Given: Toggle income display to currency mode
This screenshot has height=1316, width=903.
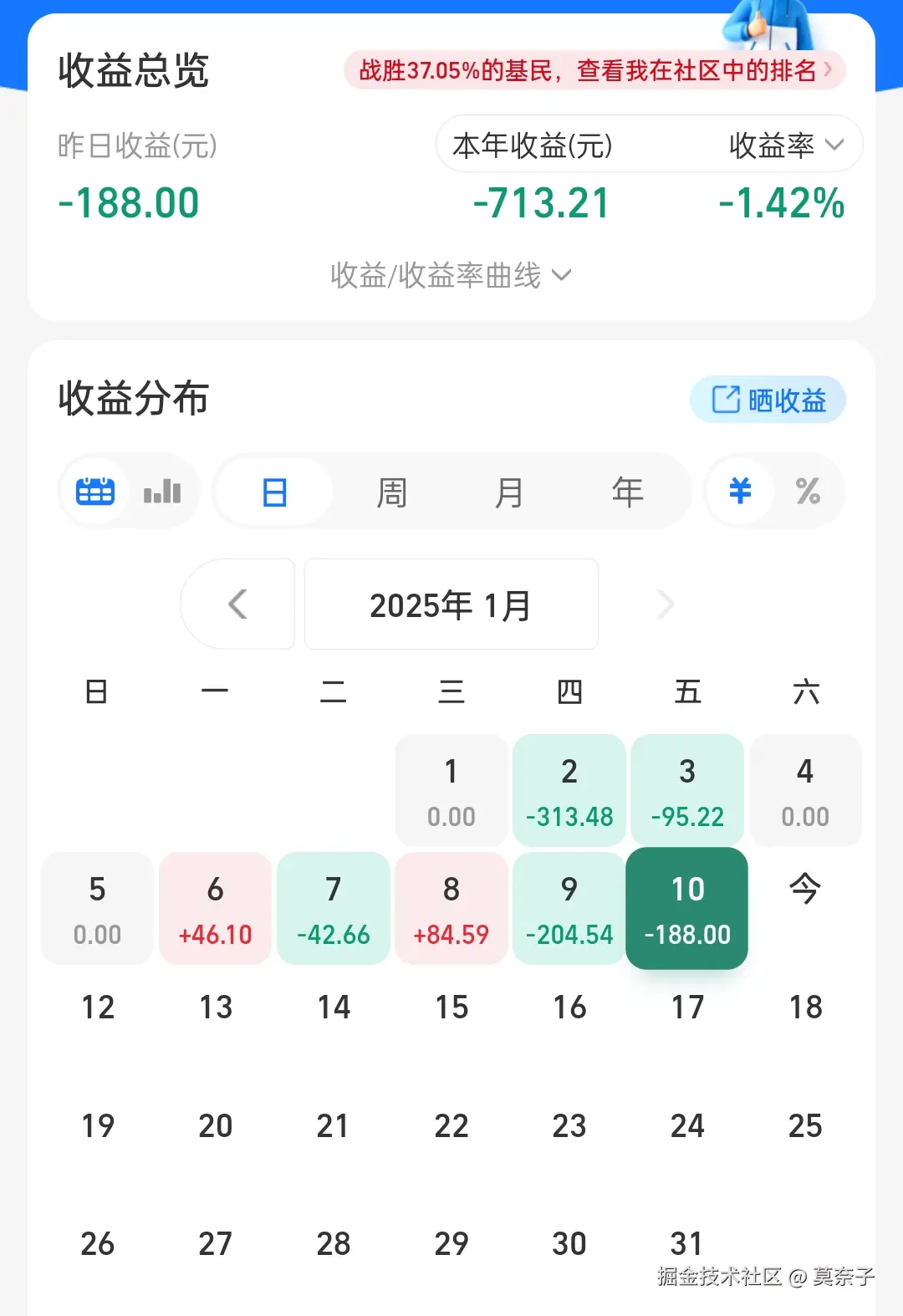Looking at the screenshot, I should point(739,492).
